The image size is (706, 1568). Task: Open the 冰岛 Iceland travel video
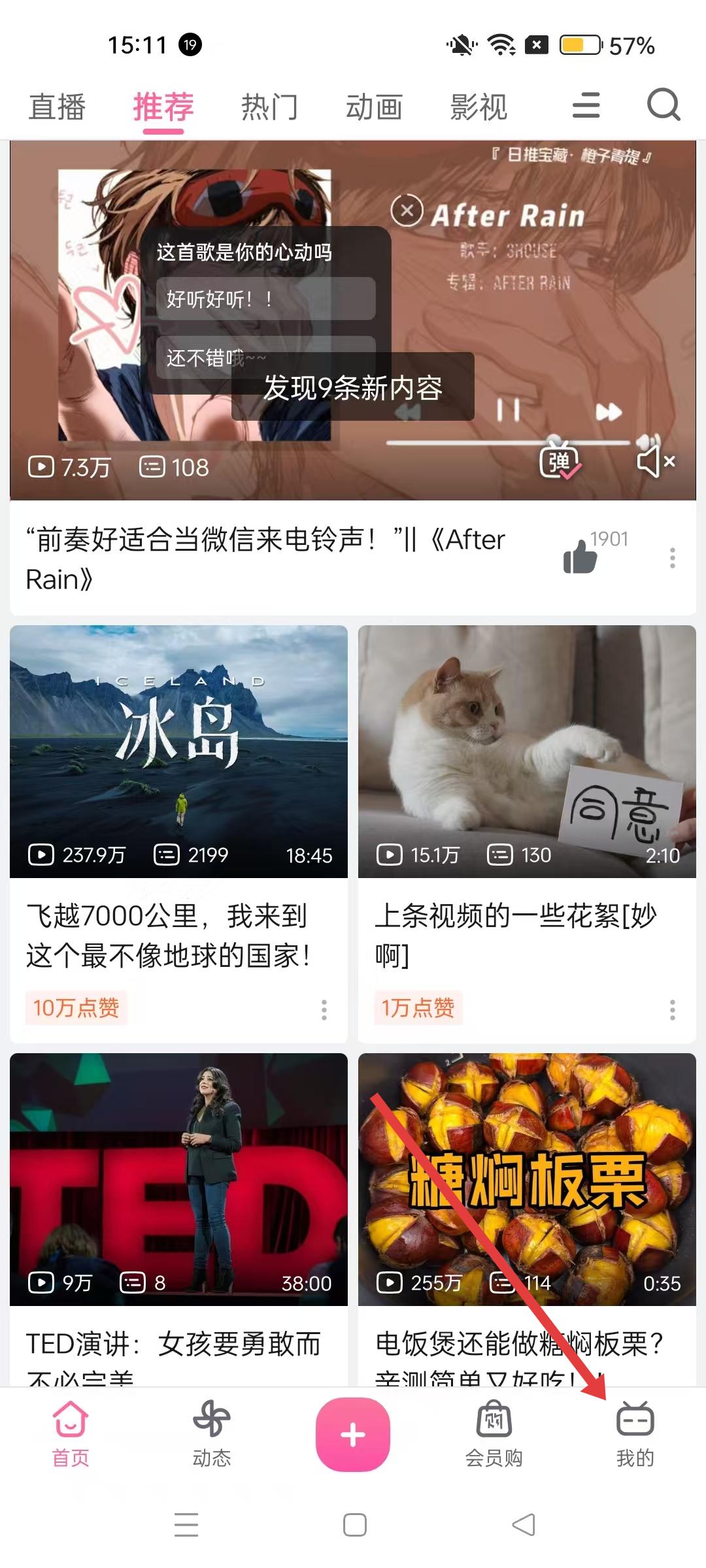178,751
